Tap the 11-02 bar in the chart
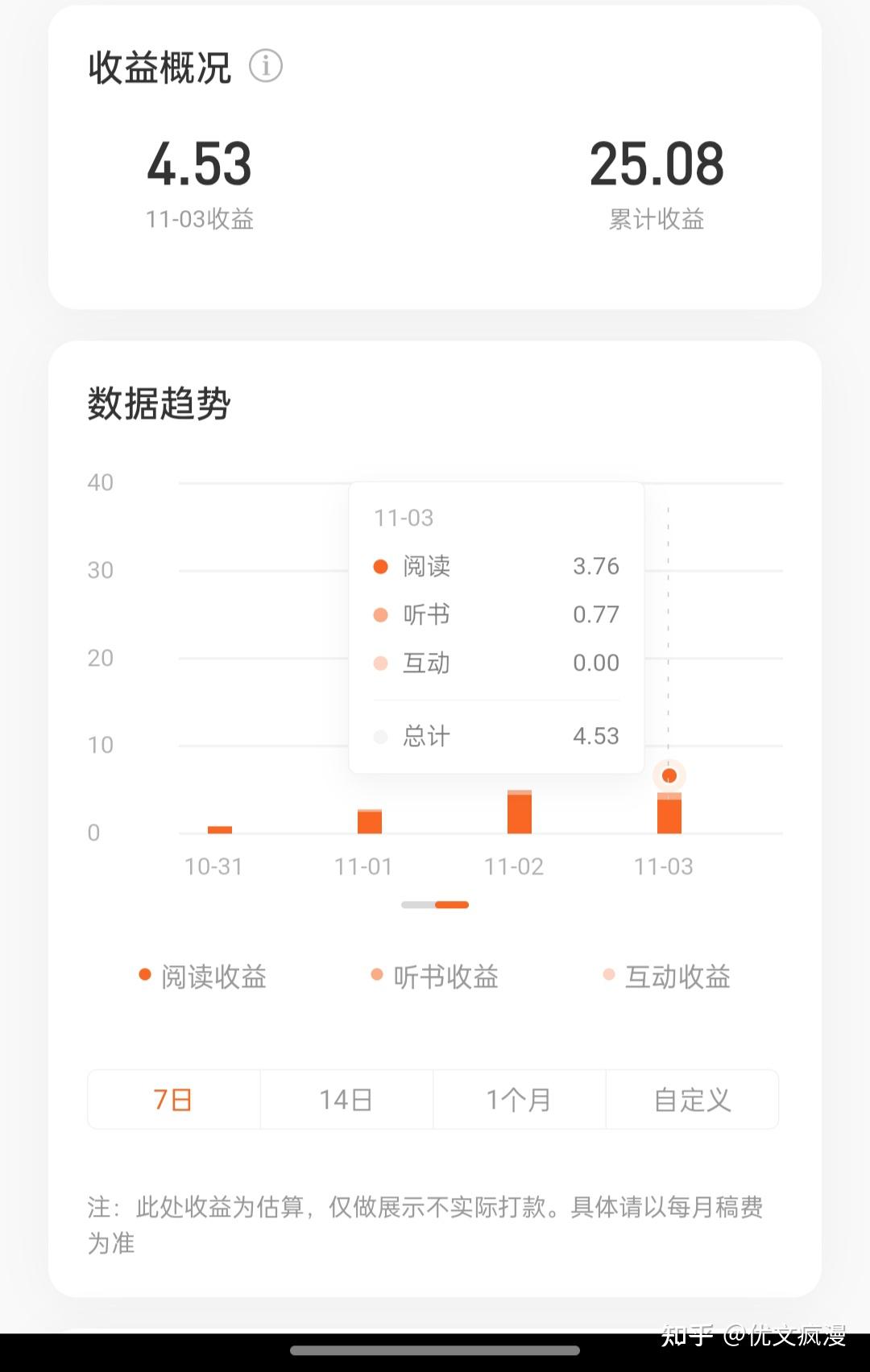The image size is (870, 1372). pyautogui.click(x=520, y=812)
